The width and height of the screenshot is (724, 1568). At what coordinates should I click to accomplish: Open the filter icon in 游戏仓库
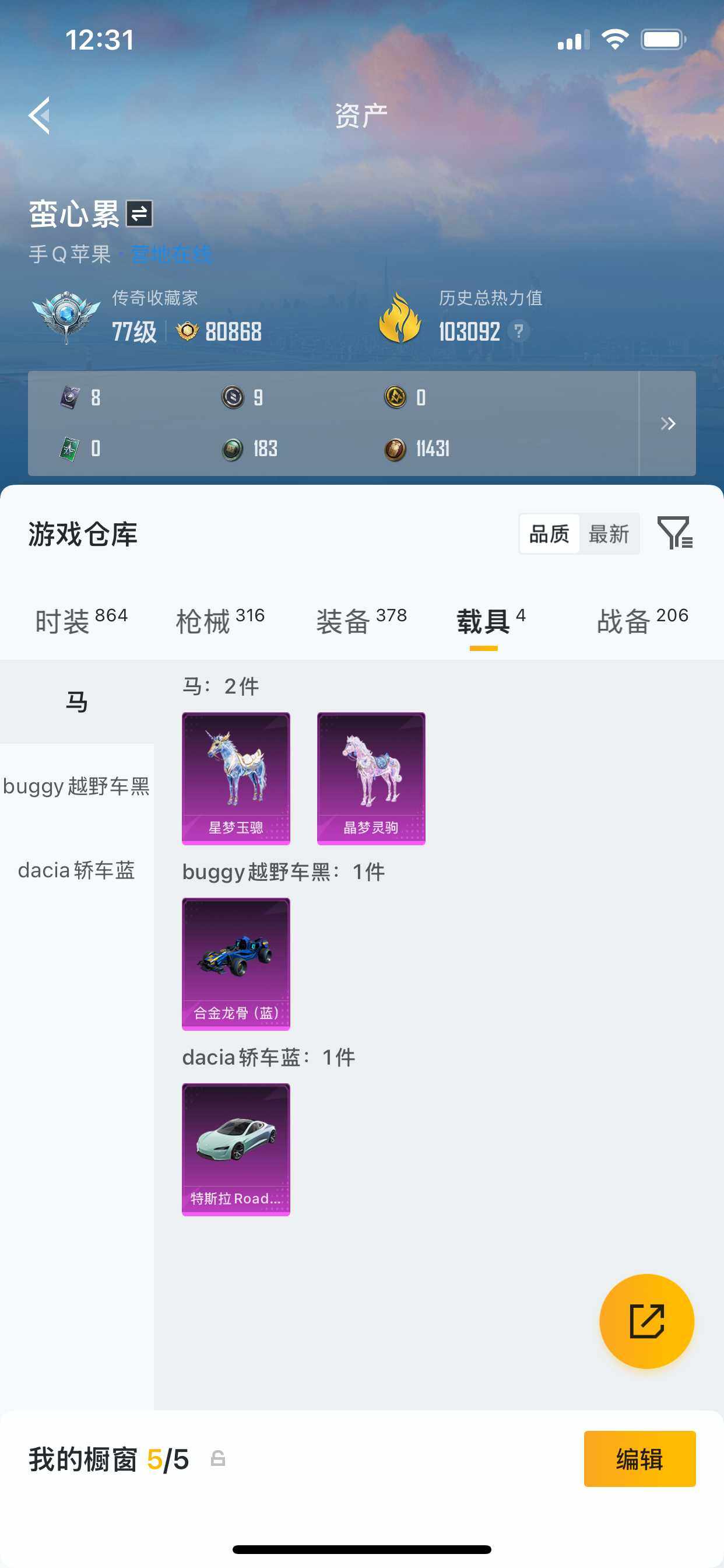[x=677, y=534]
